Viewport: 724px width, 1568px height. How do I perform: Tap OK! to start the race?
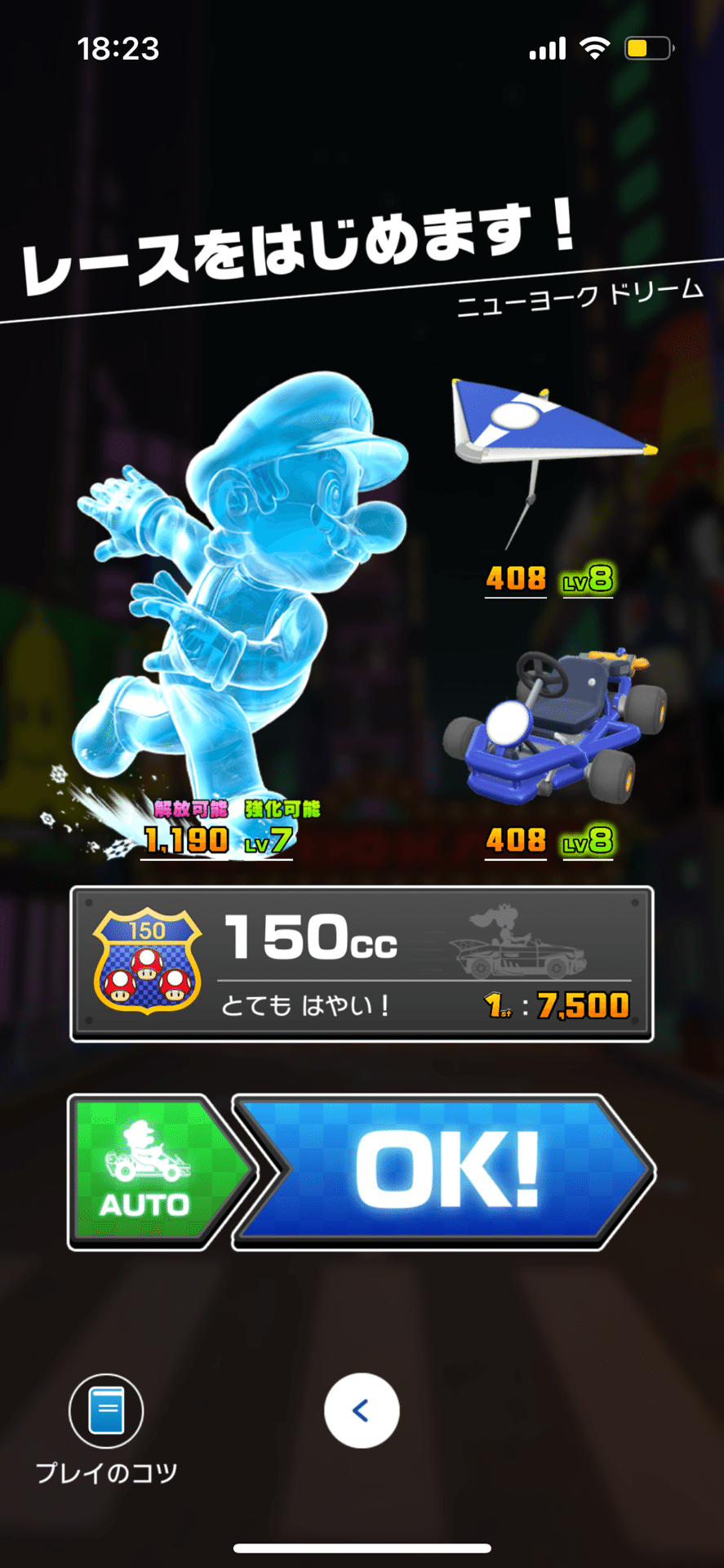pos(445,1171)
